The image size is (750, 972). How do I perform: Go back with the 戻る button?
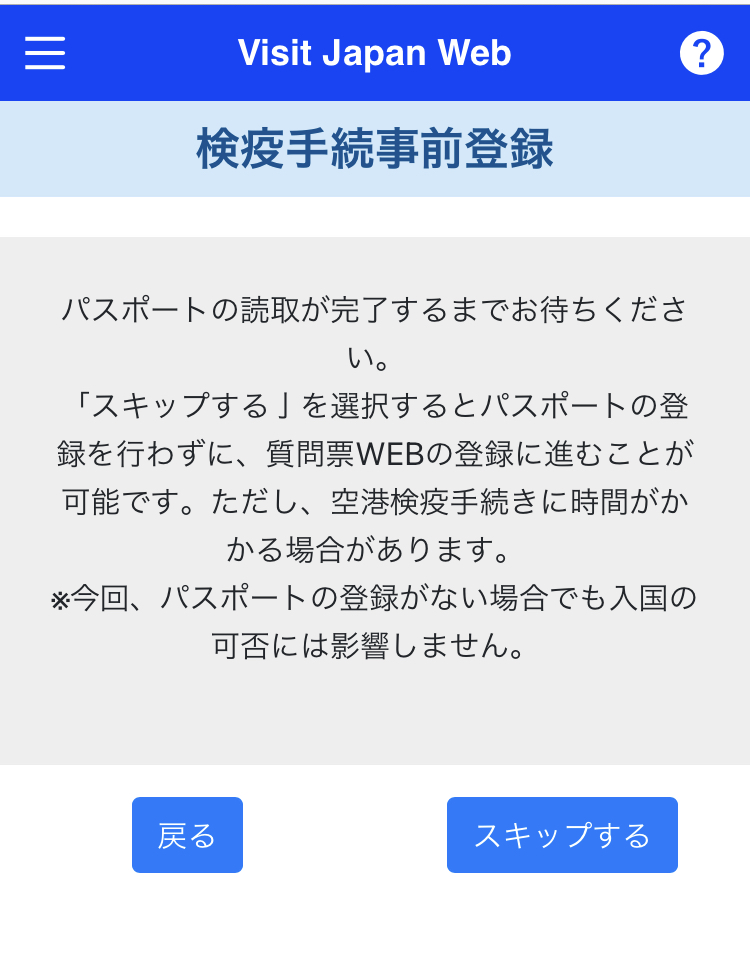pyautogui.click(x=187, y=835)
